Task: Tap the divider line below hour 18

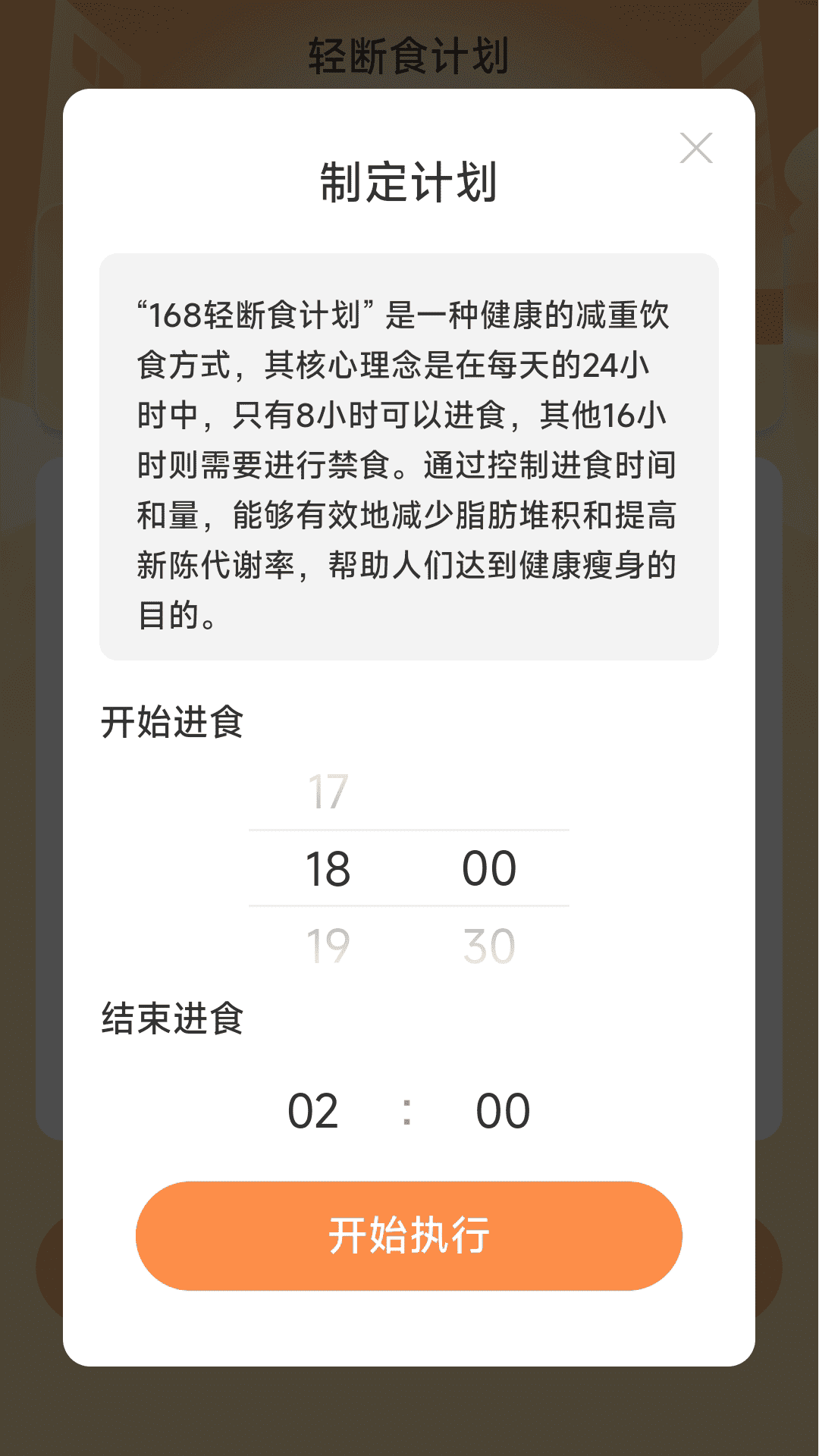Action: (408, 905)
